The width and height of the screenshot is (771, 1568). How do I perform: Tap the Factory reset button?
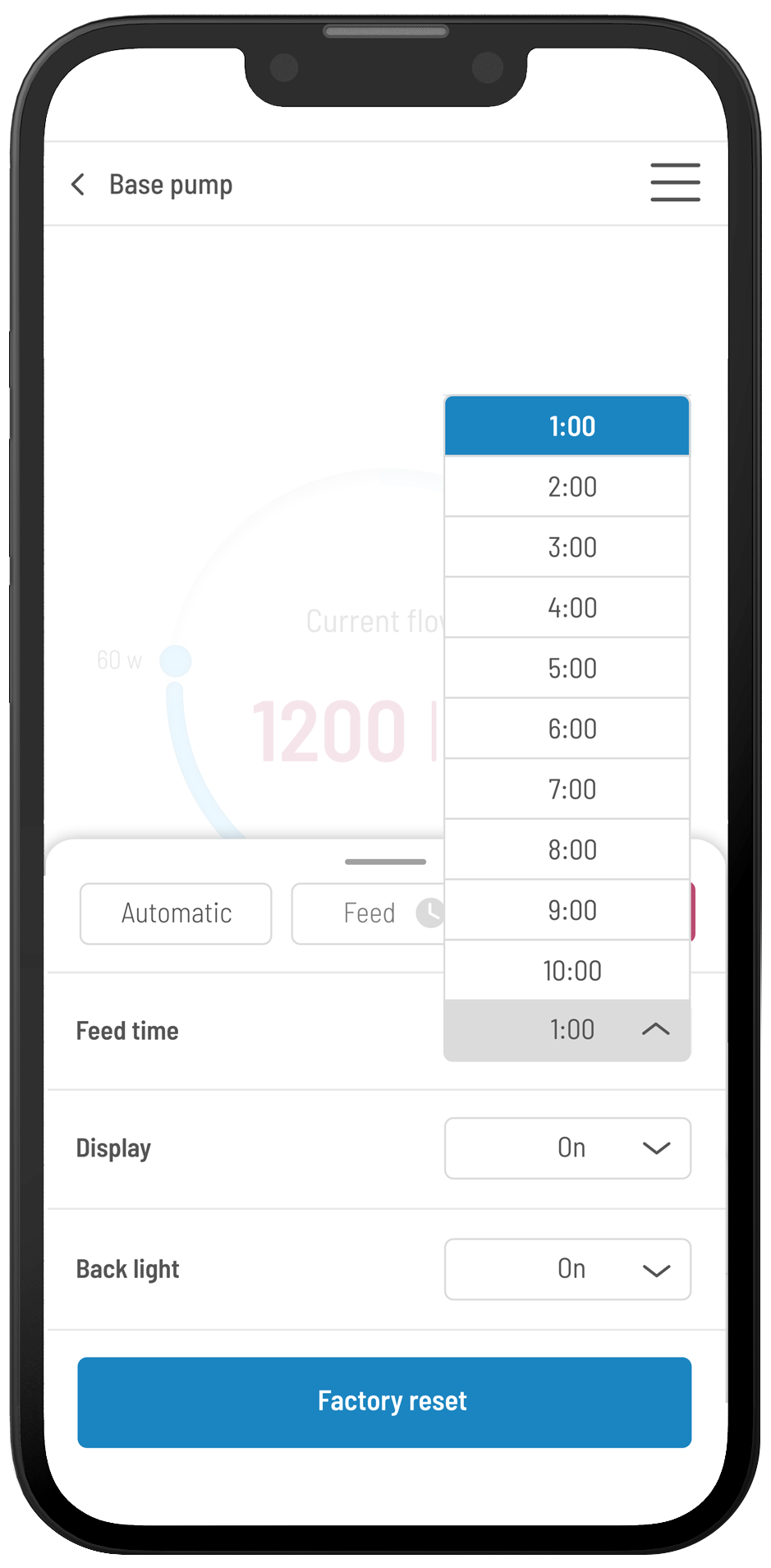(x=384, y=1401)
